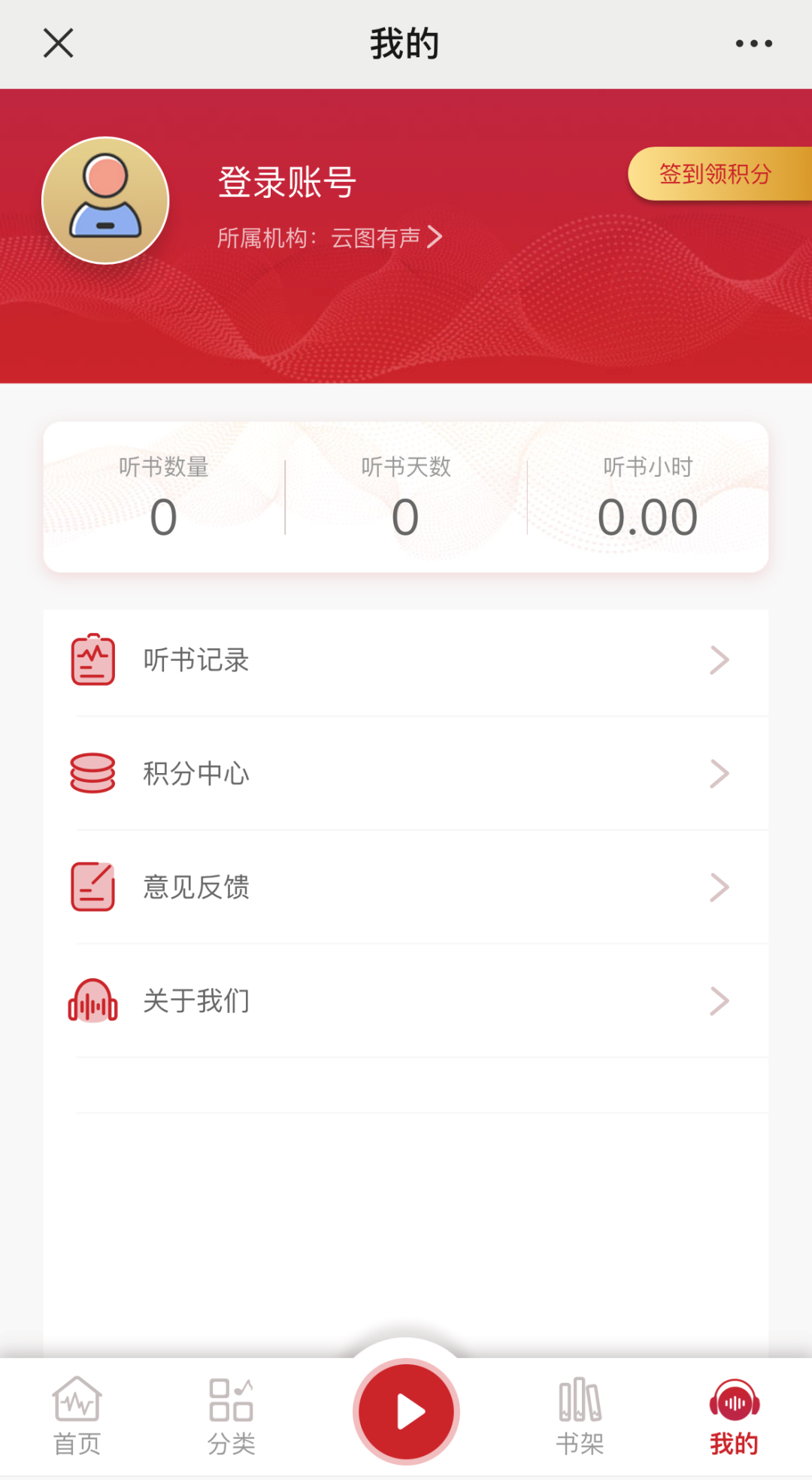Screen dimensions: 812x1480
Task: Select the 积分中心 coins icon
Action: tap(92, 773)
